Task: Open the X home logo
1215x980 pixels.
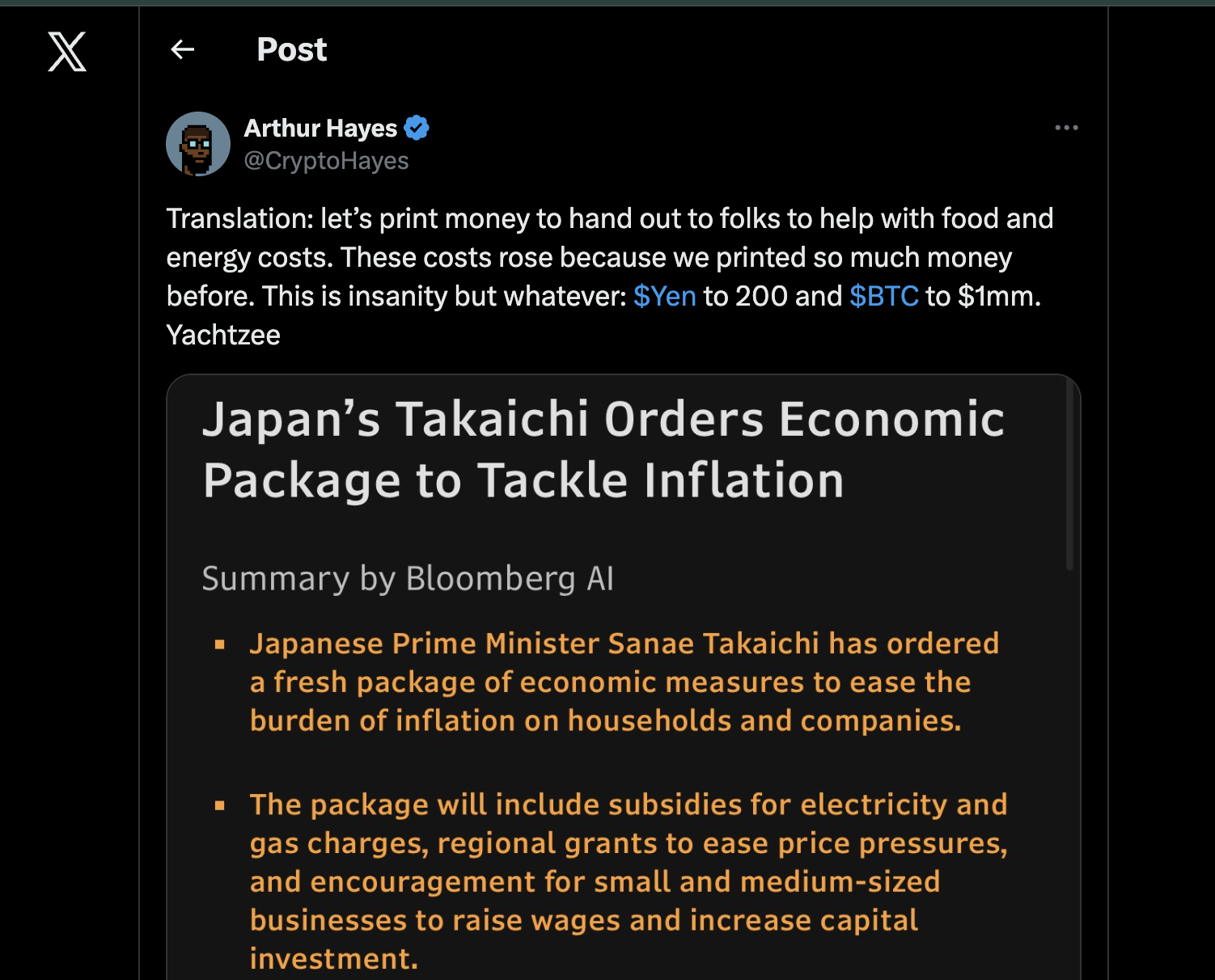Action: (67, 52)
